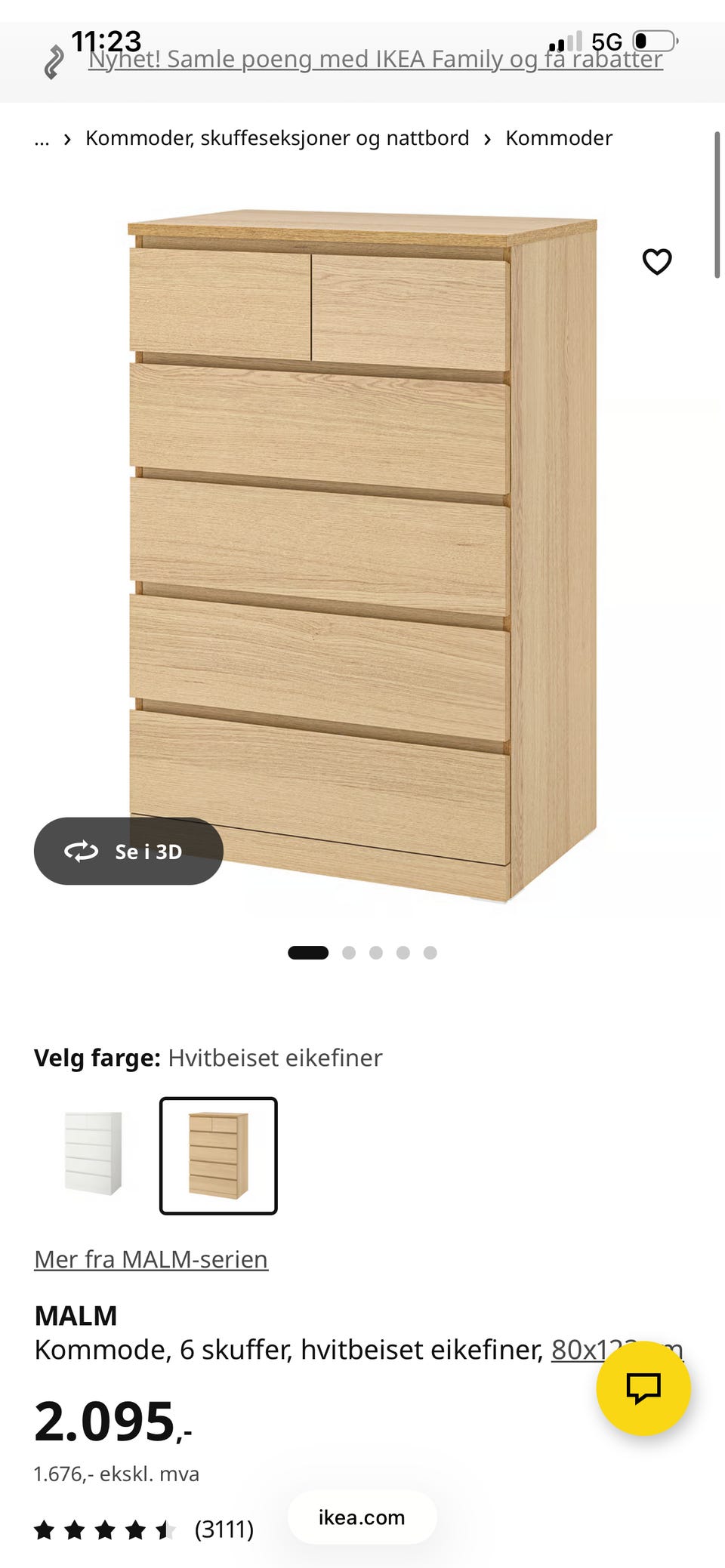
Task: Open the 3D rotation view icon
Action: [80, 852]
